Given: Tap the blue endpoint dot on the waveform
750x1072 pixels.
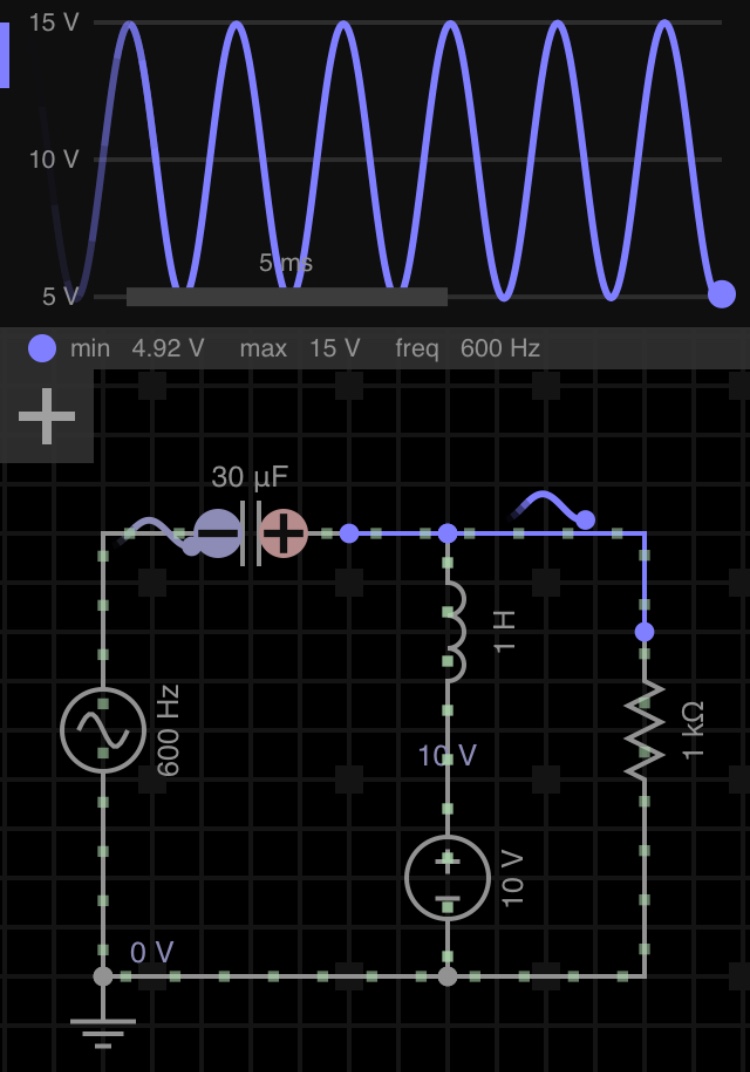Looking at the screenshot, I should pyautogui.click(x=722, y=293).
